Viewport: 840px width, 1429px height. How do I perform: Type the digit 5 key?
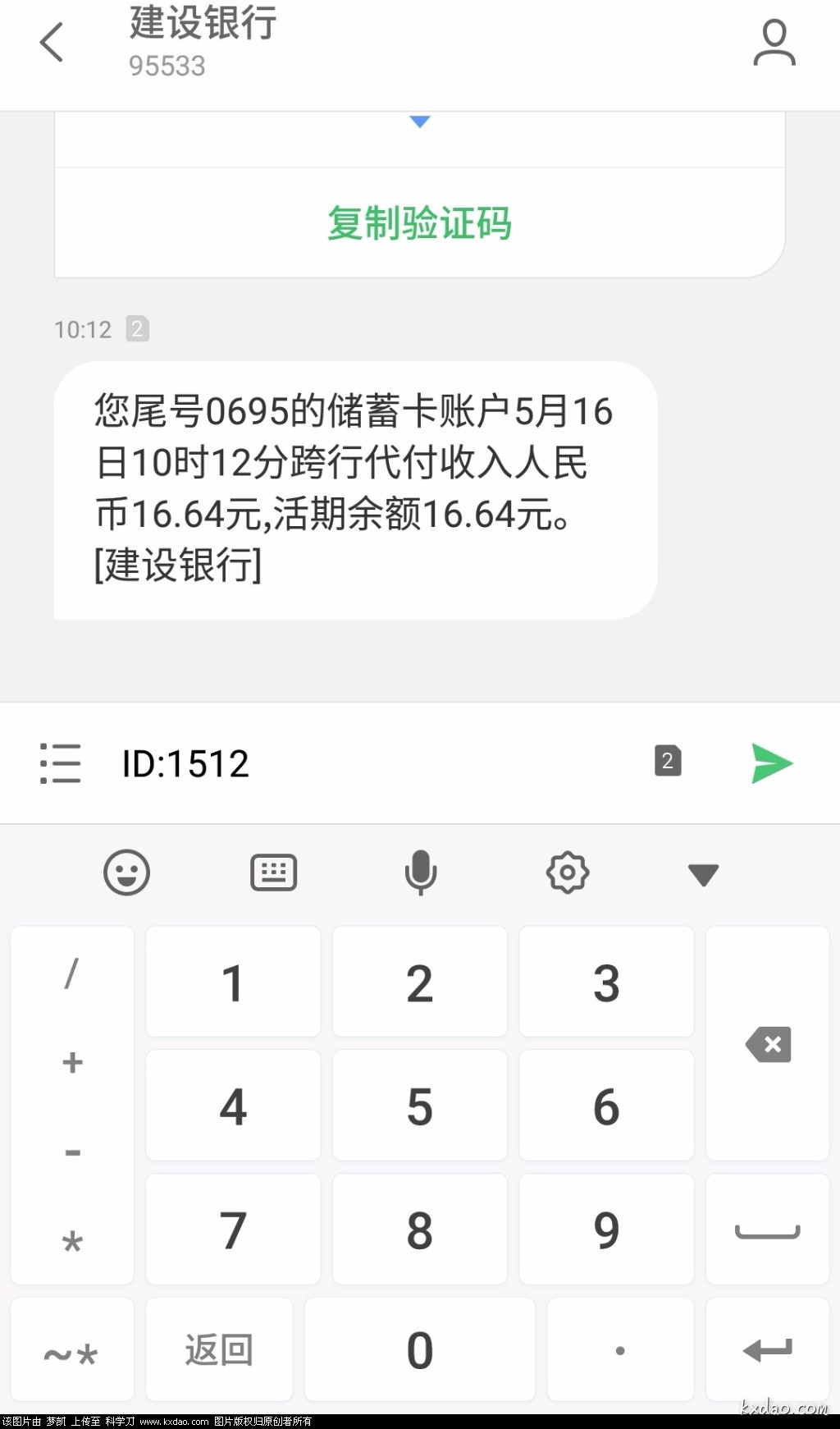tap(419, 1106)
